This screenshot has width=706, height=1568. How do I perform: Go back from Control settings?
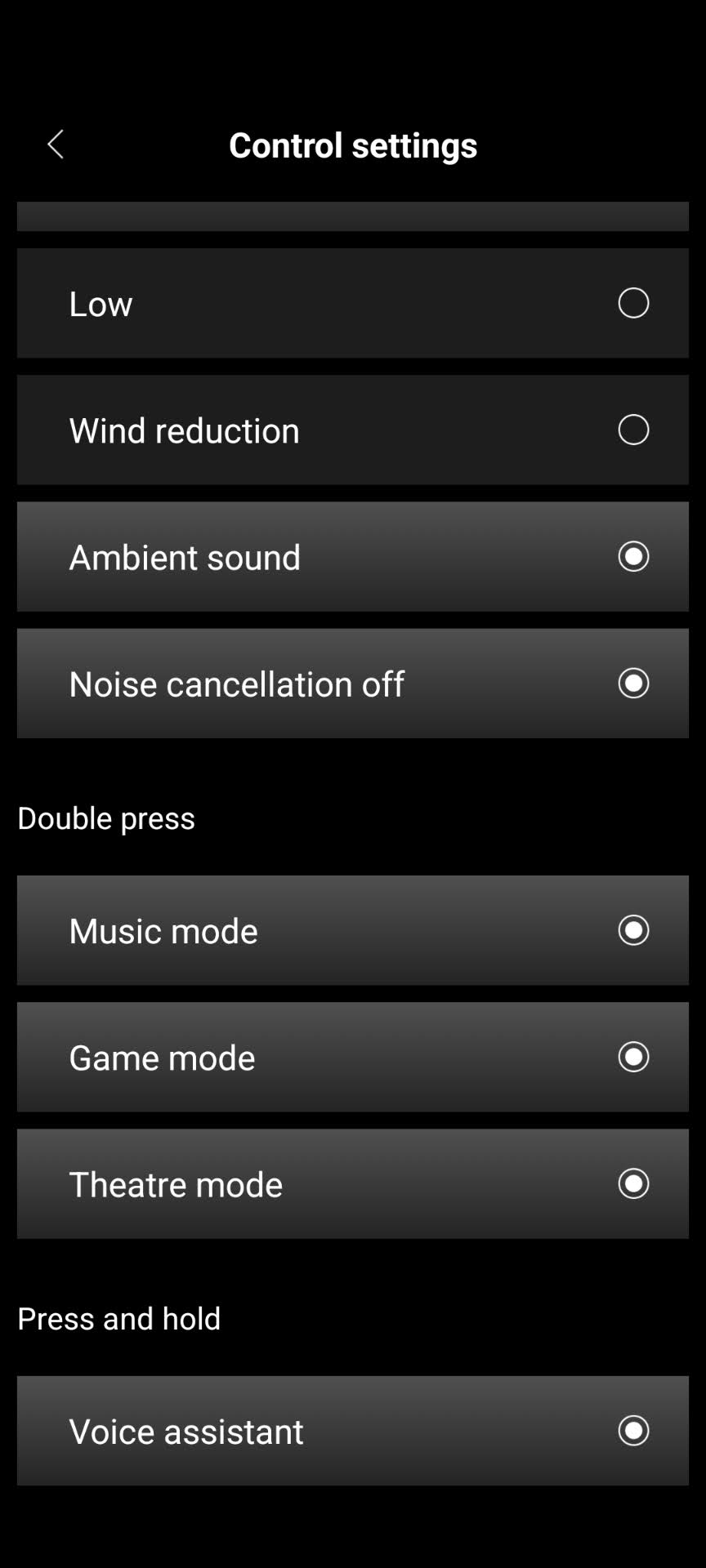click(x=56, y=145)
